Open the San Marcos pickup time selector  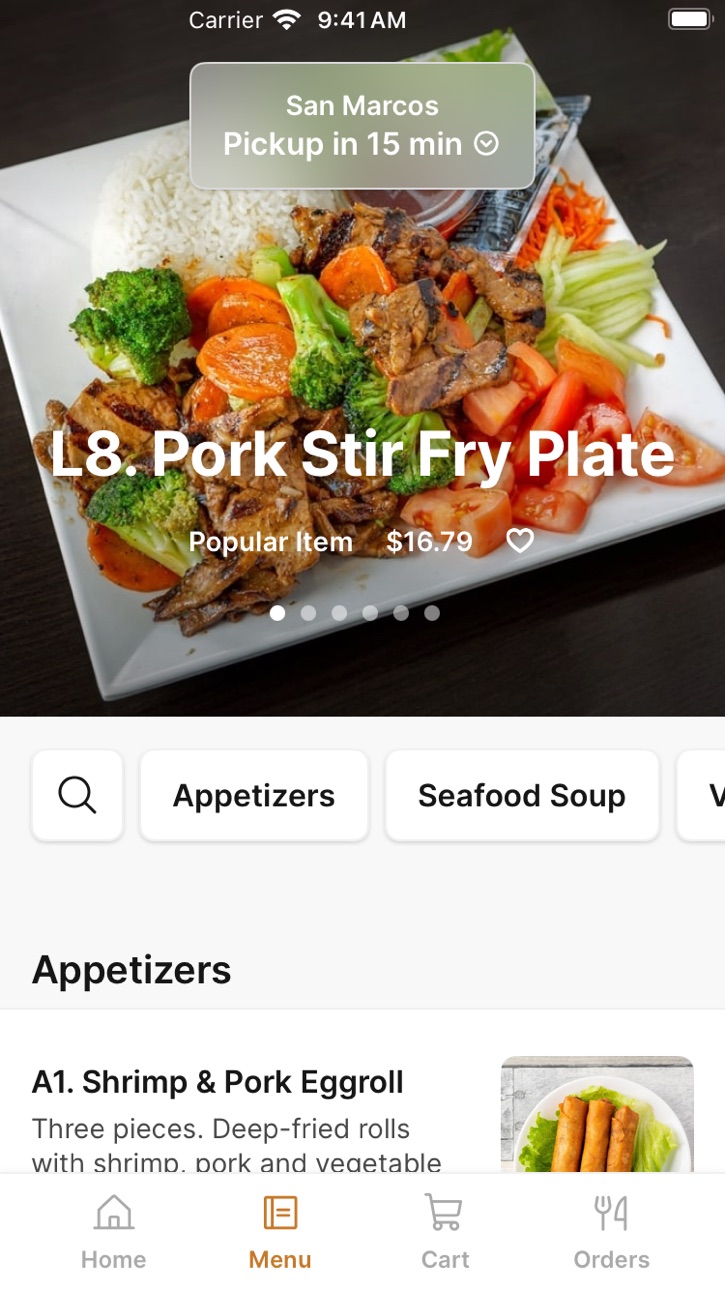click(362, 126)
